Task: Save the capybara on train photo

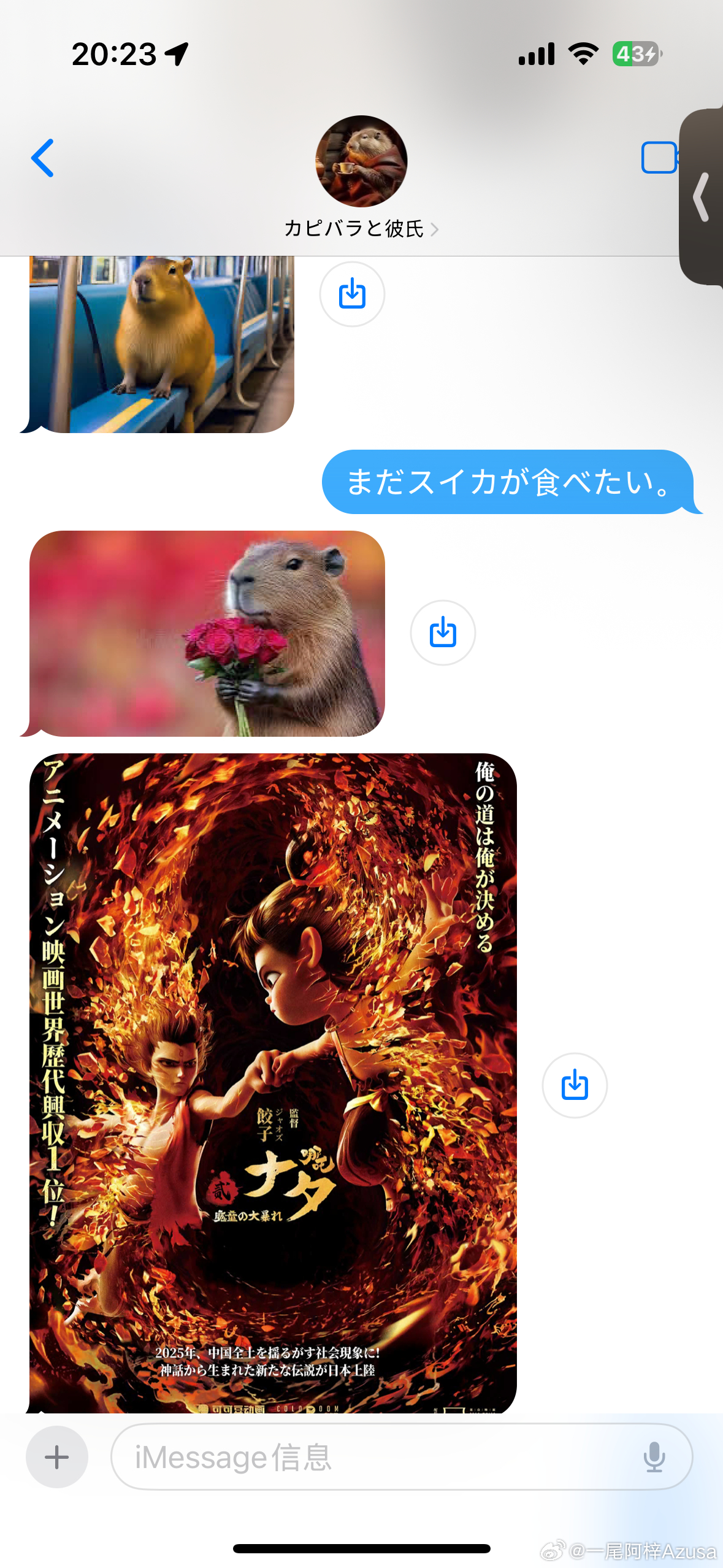Action: pyautogui.click(x=352, y=294)
